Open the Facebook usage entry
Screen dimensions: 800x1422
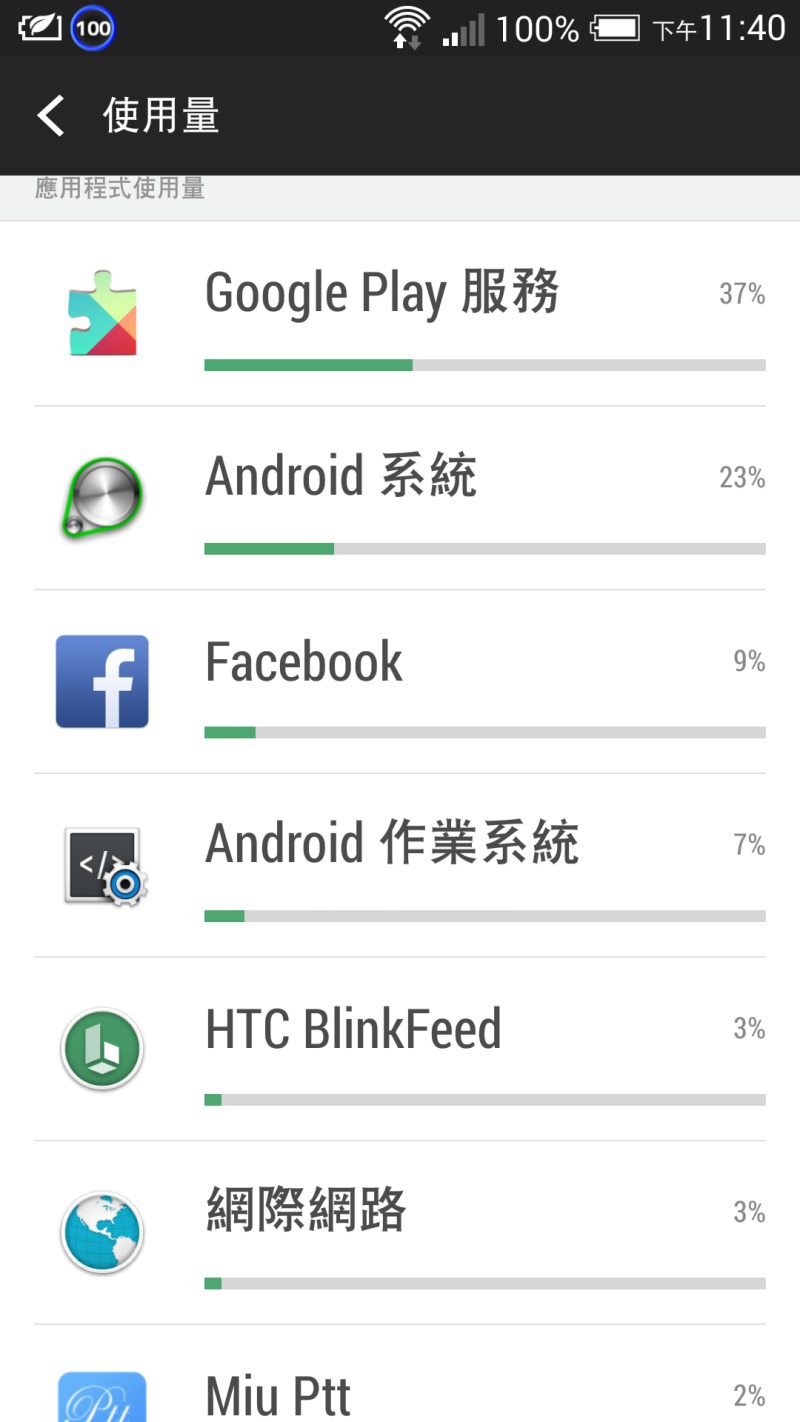click(400, 682)
